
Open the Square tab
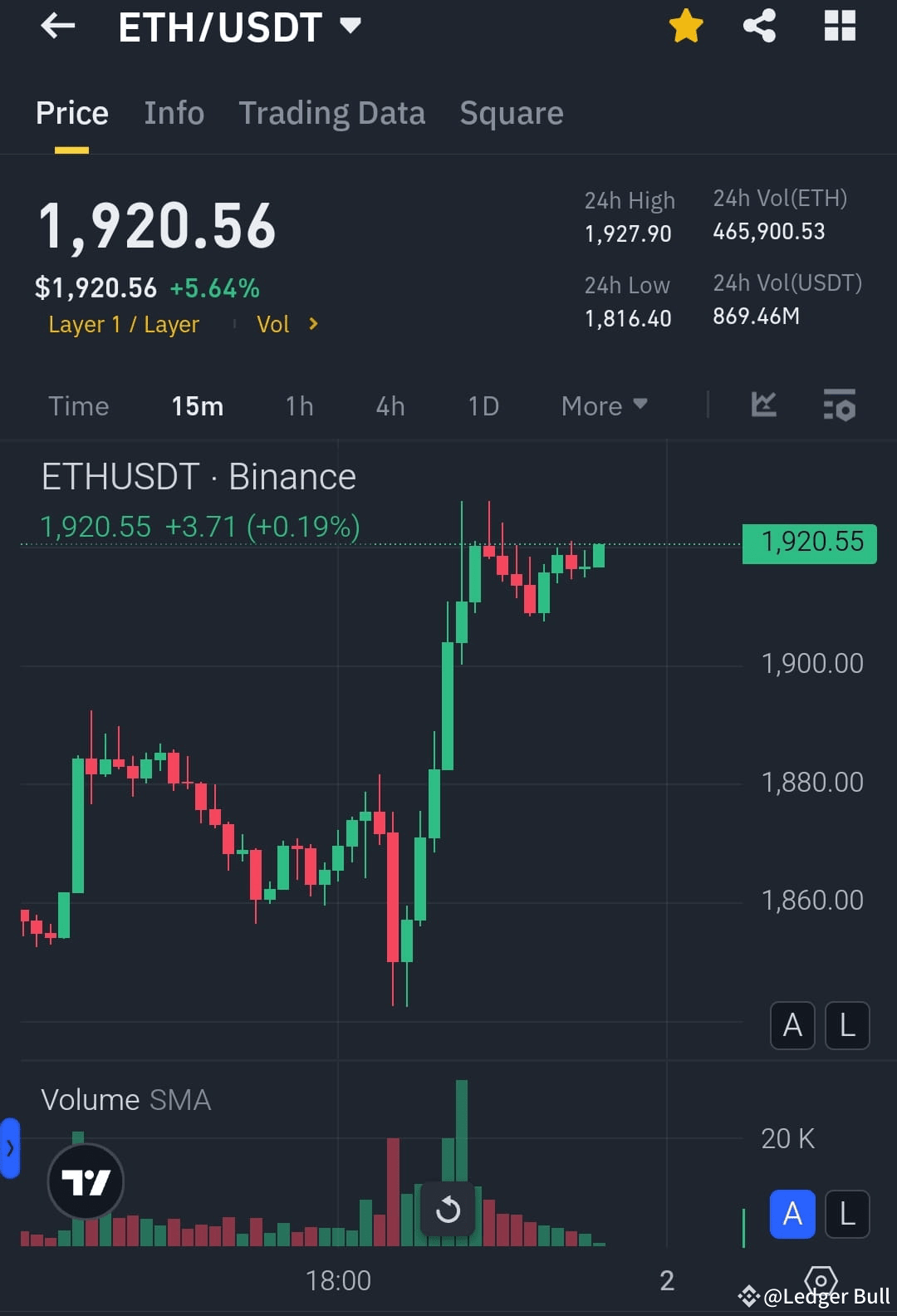511,113
